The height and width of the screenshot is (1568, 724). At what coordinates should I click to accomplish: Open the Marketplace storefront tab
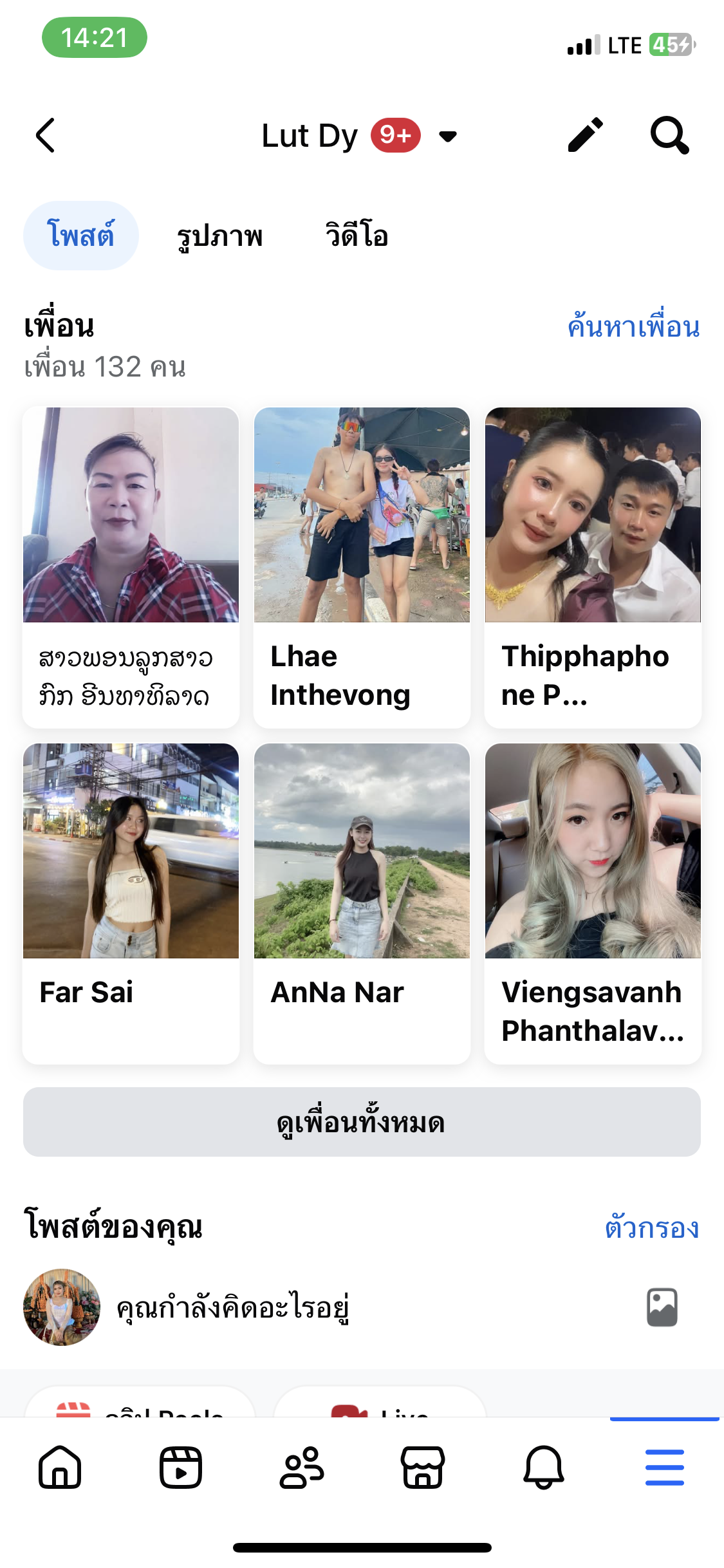[x=423, y=1468]
